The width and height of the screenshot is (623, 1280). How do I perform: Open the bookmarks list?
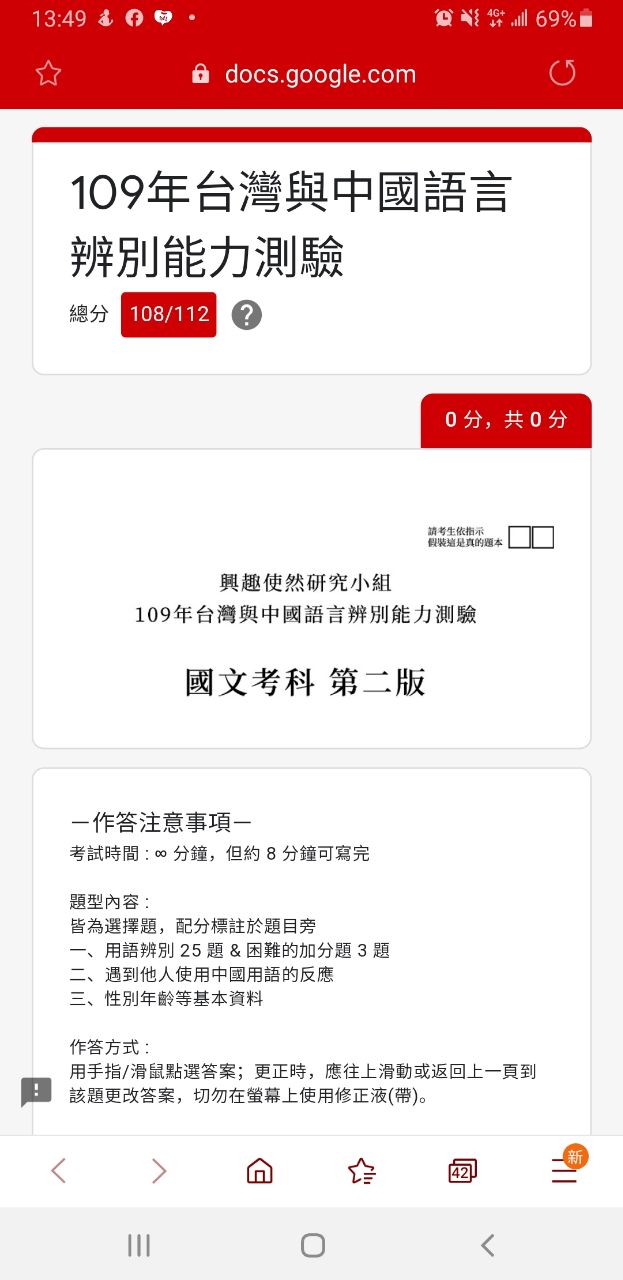361,1170
